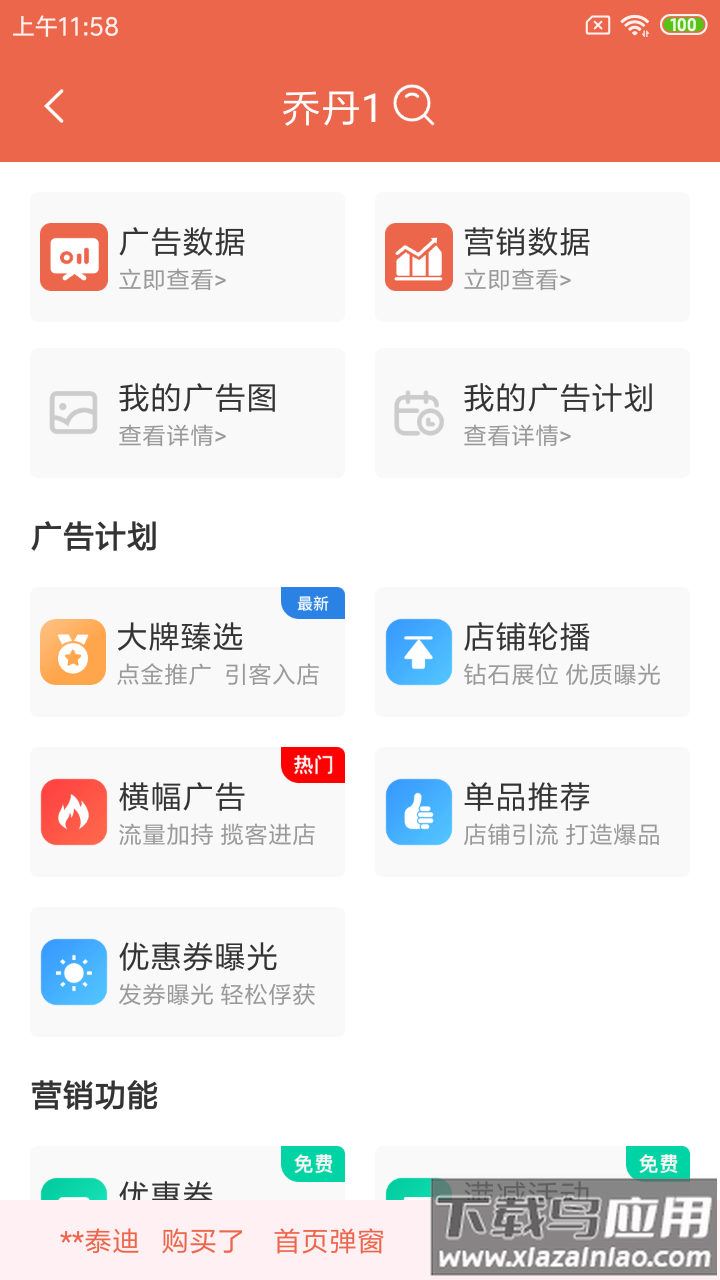Open the 广告数据 presentation icon
This screenshot has width=720, height=1280.
point(73,256)
